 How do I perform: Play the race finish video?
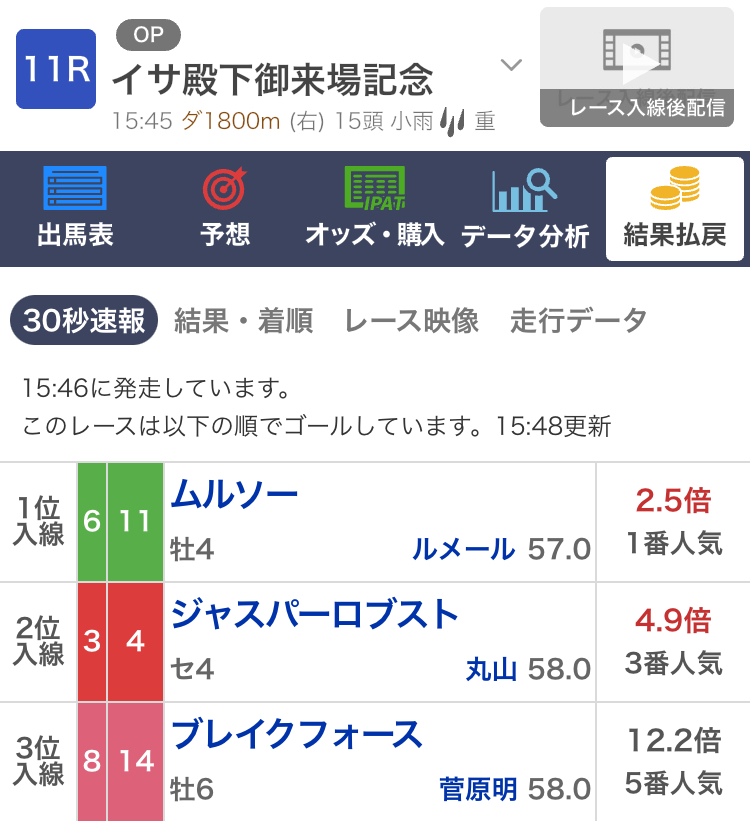(x=644, y=67)
